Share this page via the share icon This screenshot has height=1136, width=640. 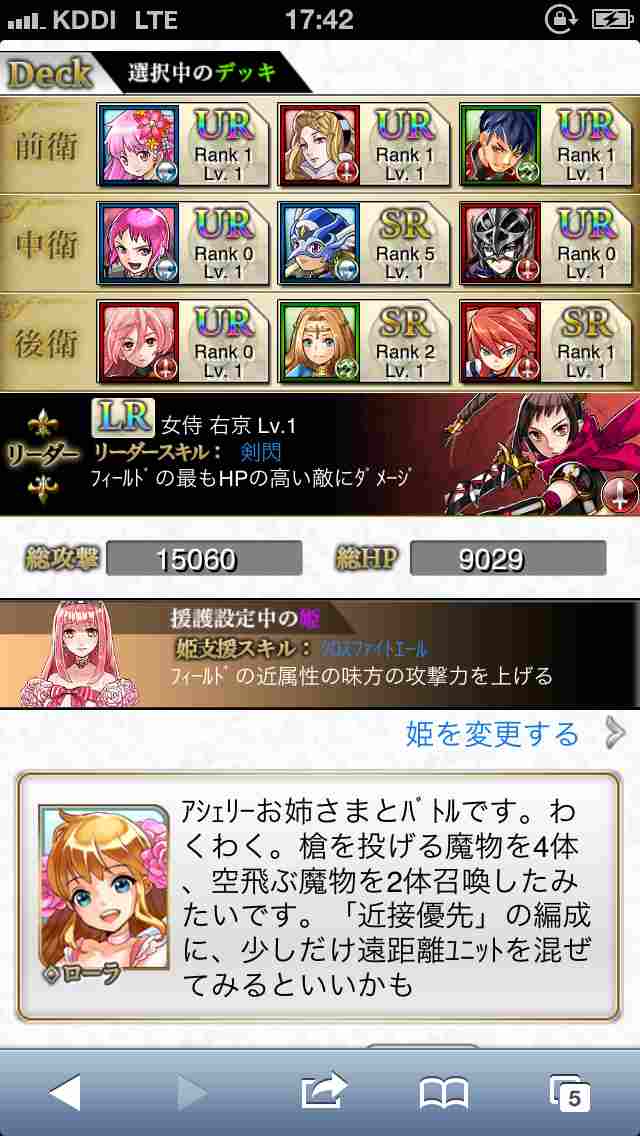tap(324, 1090)
